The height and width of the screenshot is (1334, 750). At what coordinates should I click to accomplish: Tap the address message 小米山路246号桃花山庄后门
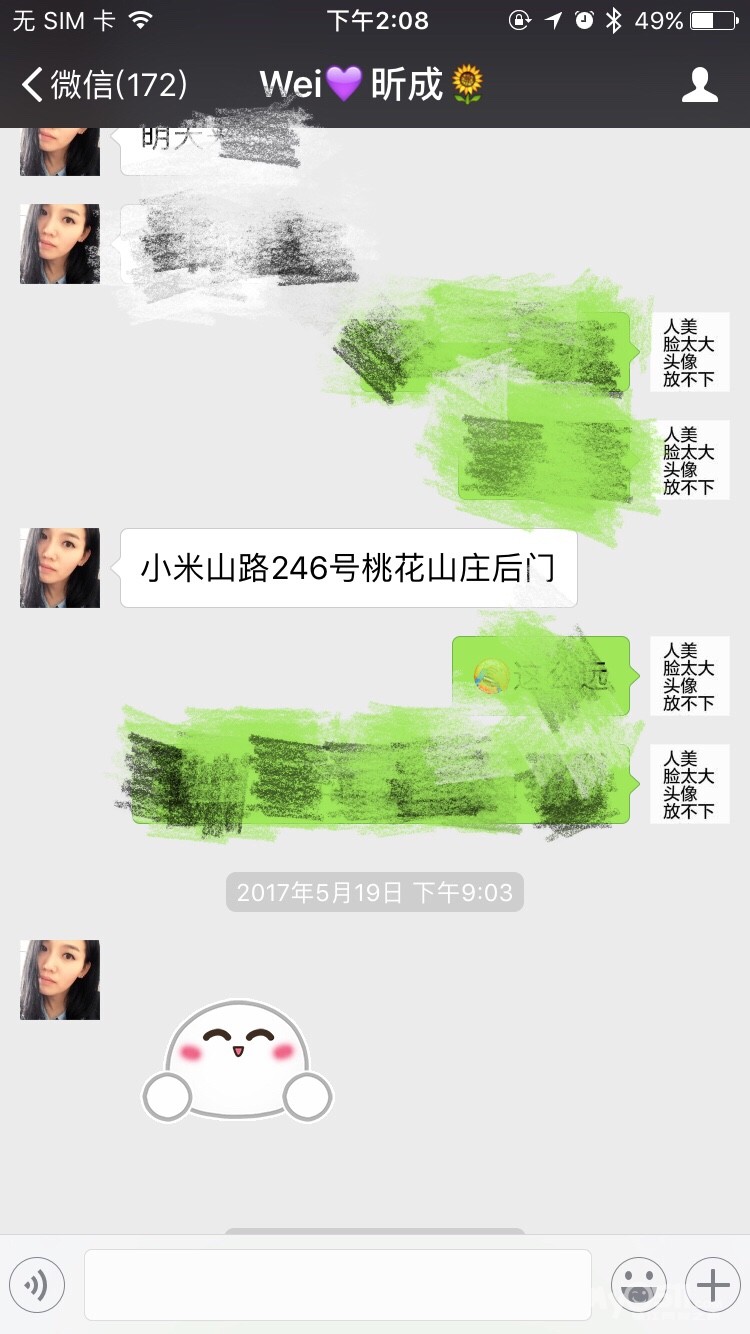[x=348, y=568]
